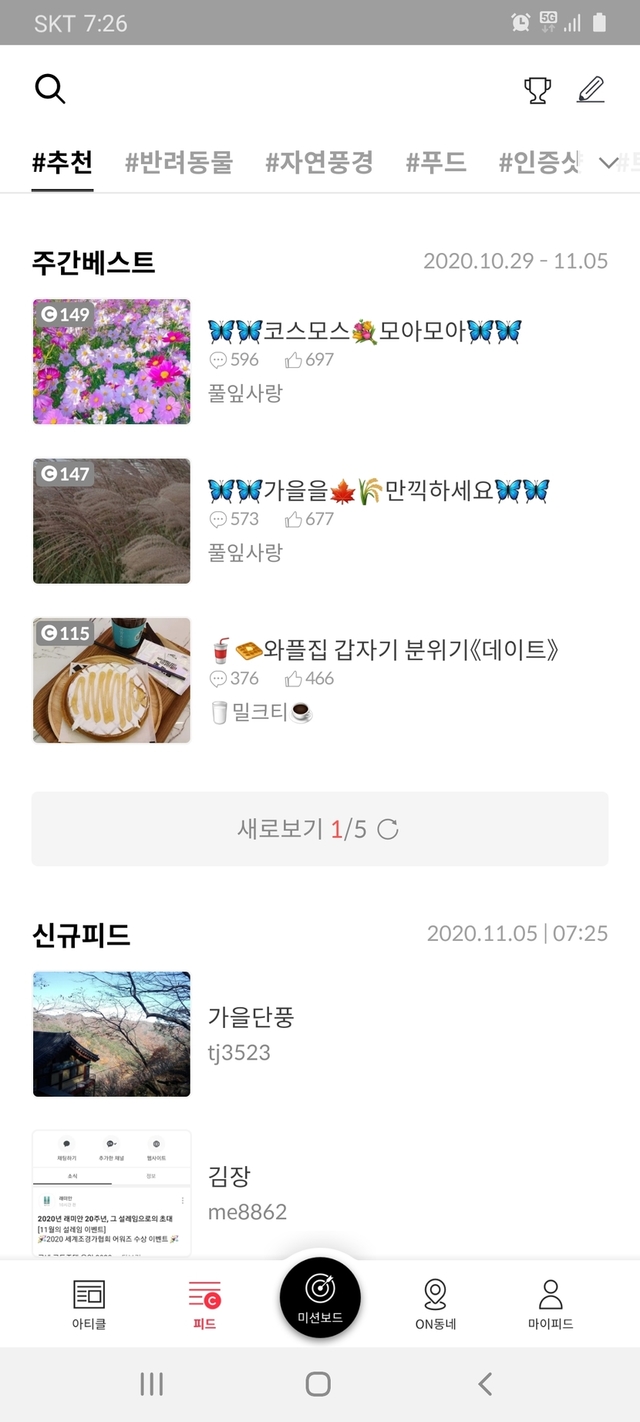Open the search magnifier icon

pos(50,90)
